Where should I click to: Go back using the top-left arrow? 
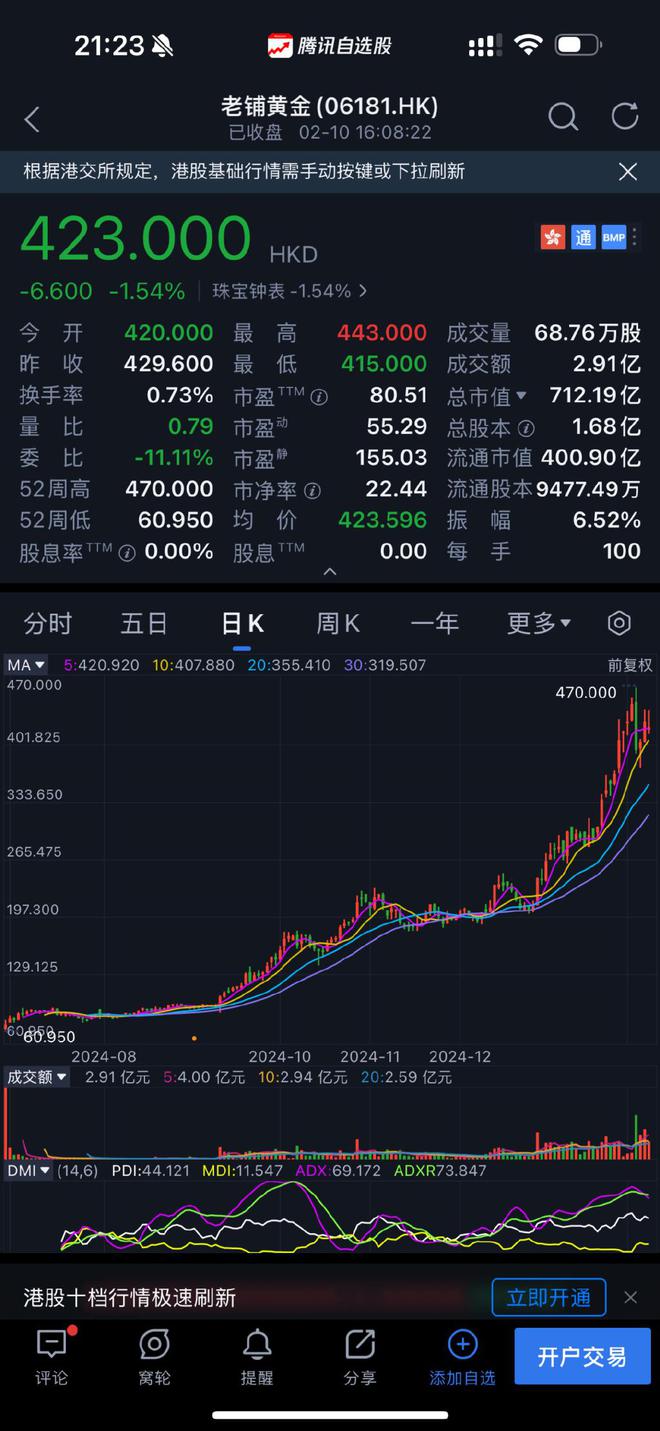(x=32, y=120)
